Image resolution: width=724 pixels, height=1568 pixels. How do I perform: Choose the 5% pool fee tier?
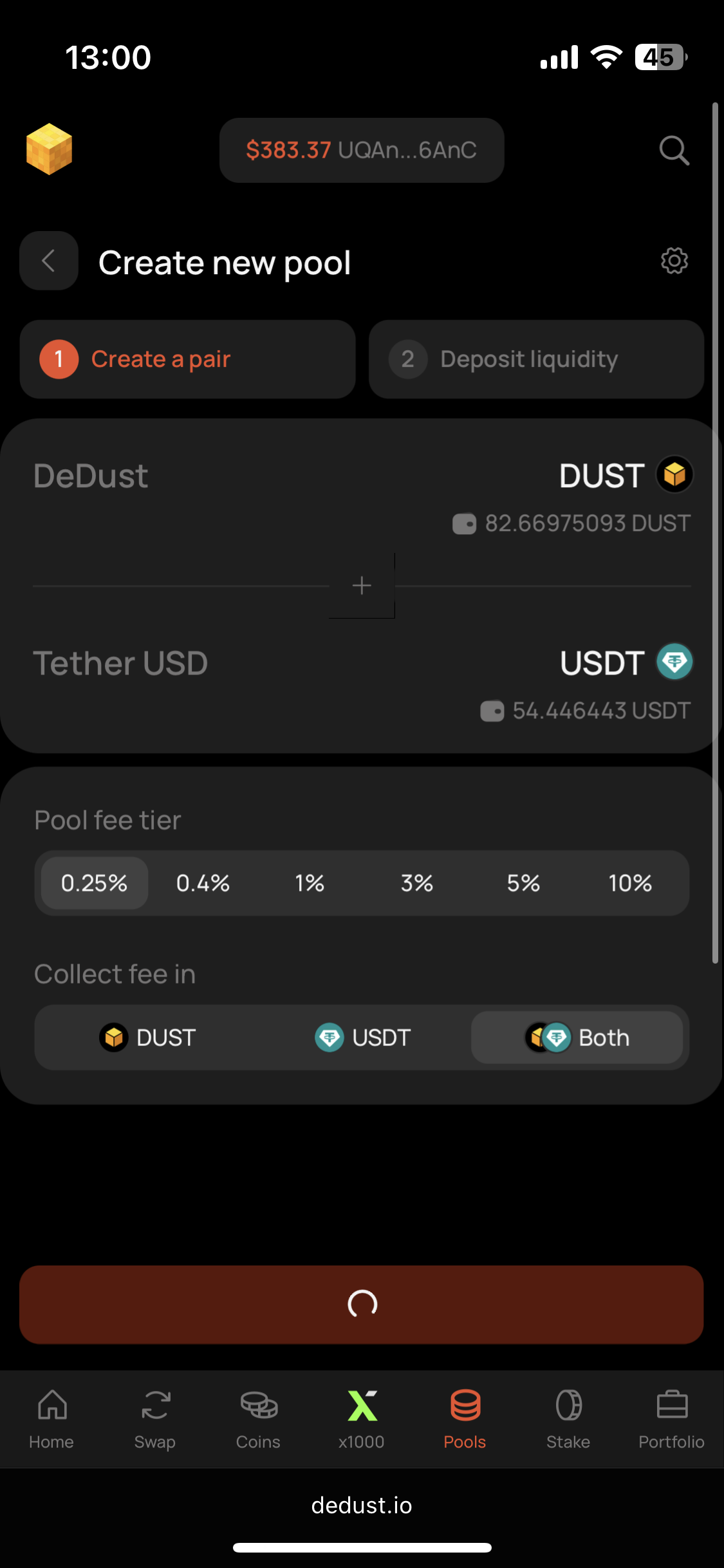523,883
